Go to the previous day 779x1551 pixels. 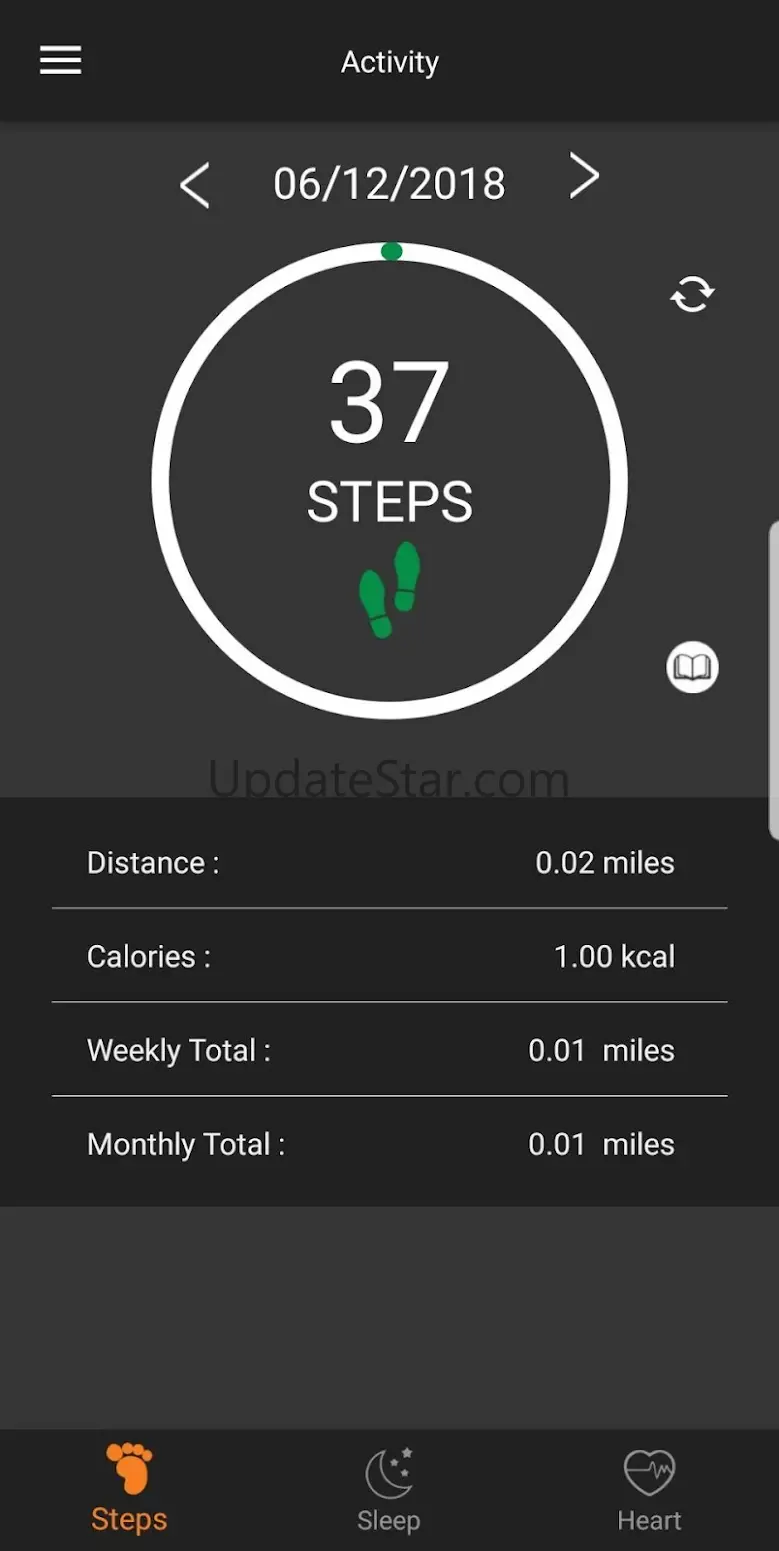click(195, 186)
